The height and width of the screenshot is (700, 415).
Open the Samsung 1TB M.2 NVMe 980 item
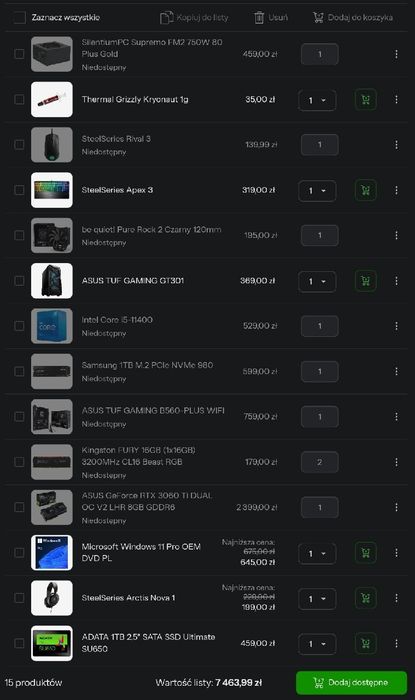click(x=147, y=365)
